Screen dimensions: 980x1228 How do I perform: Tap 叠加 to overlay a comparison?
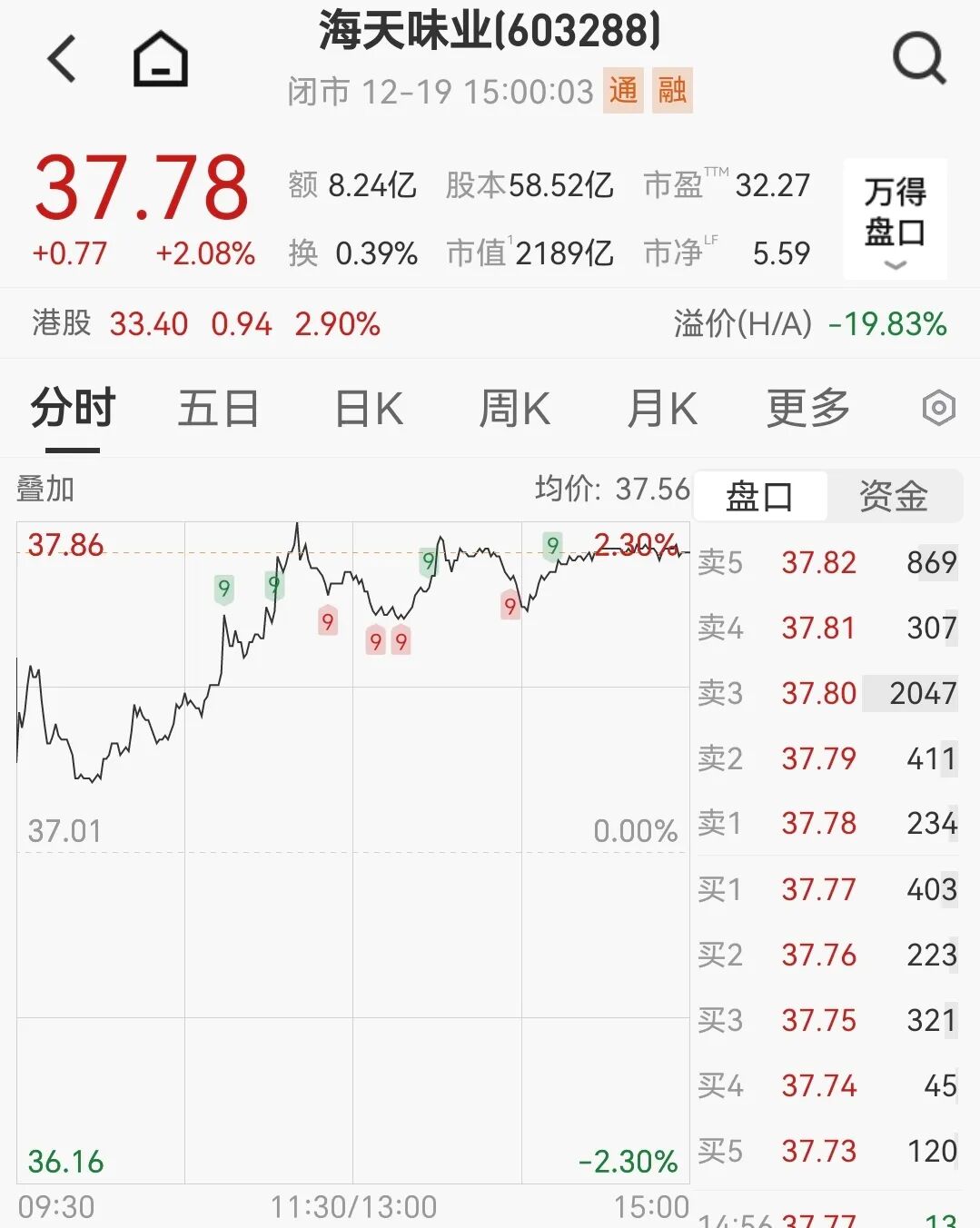pos(45,489)
